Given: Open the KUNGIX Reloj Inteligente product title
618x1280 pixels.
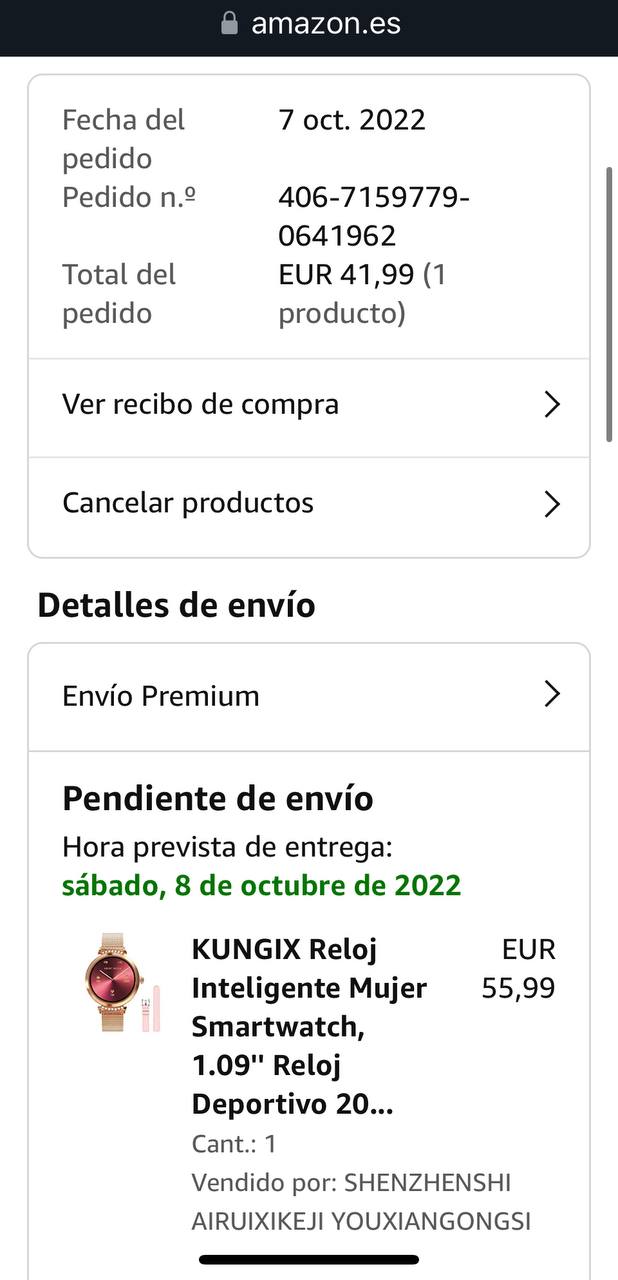Looking at the screenshot, I should pos(310,1026).
